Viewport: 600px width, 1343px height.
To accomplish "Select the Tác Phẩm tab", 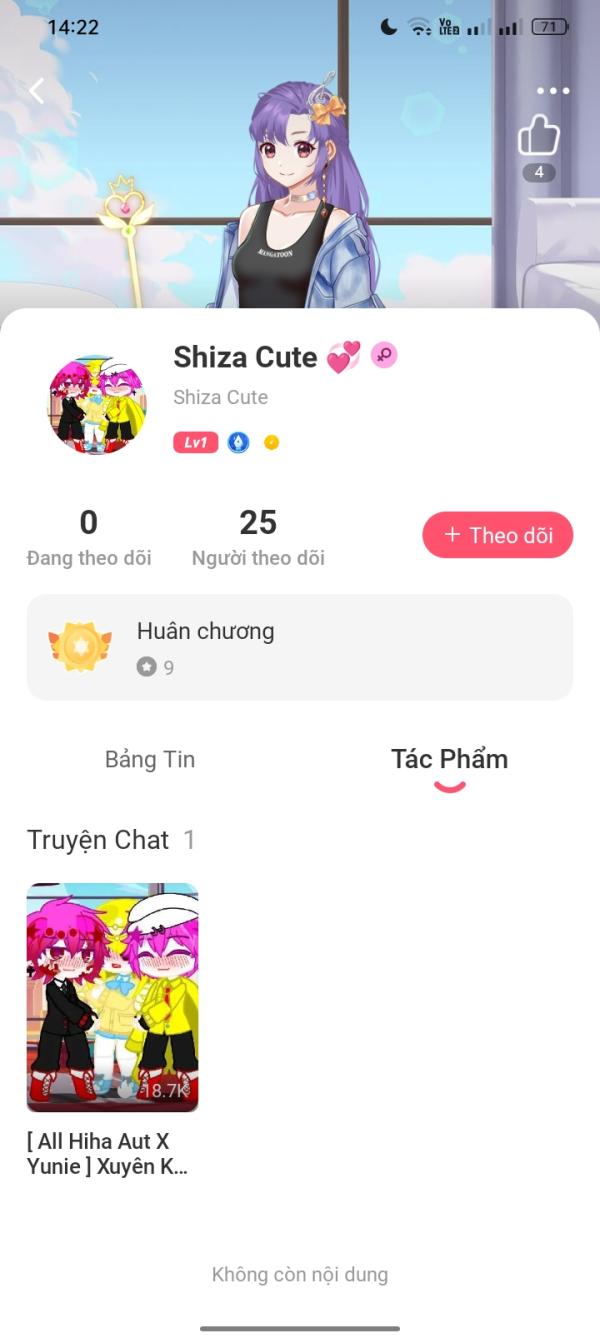I will click(449, 760).
